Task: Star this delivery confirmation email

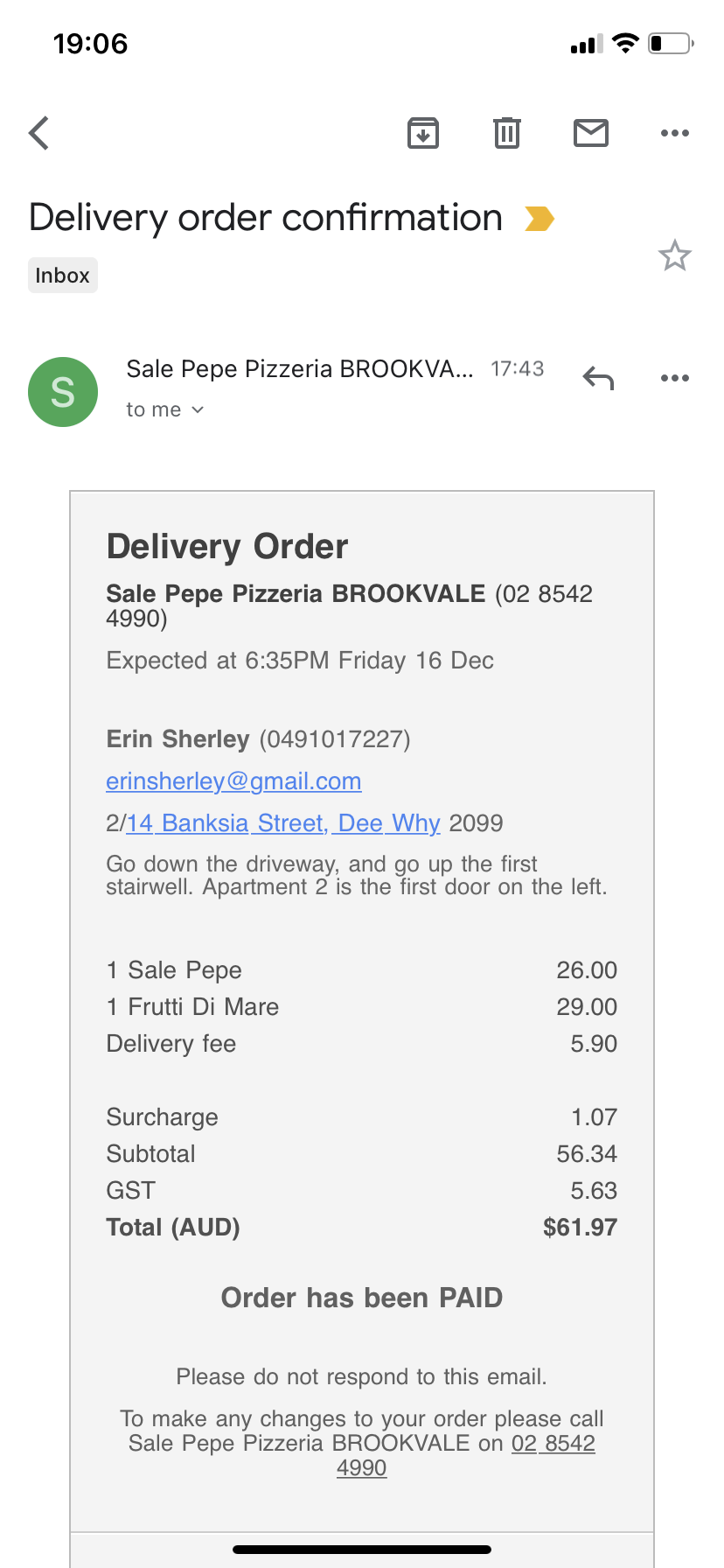Action: pos(674,255)
